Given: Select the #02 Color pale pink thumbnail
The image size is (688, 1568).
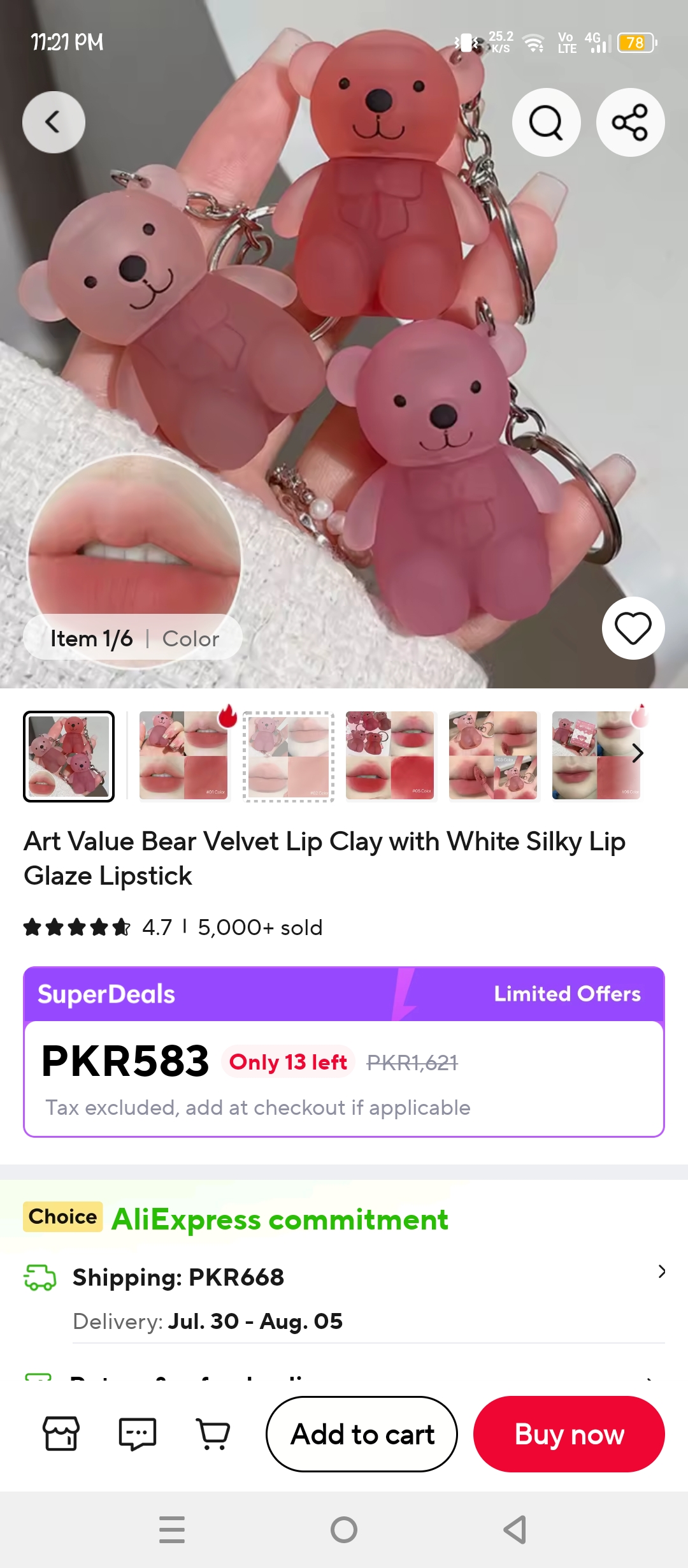Looking at the screenshot, I should click(x=289, y=757).
